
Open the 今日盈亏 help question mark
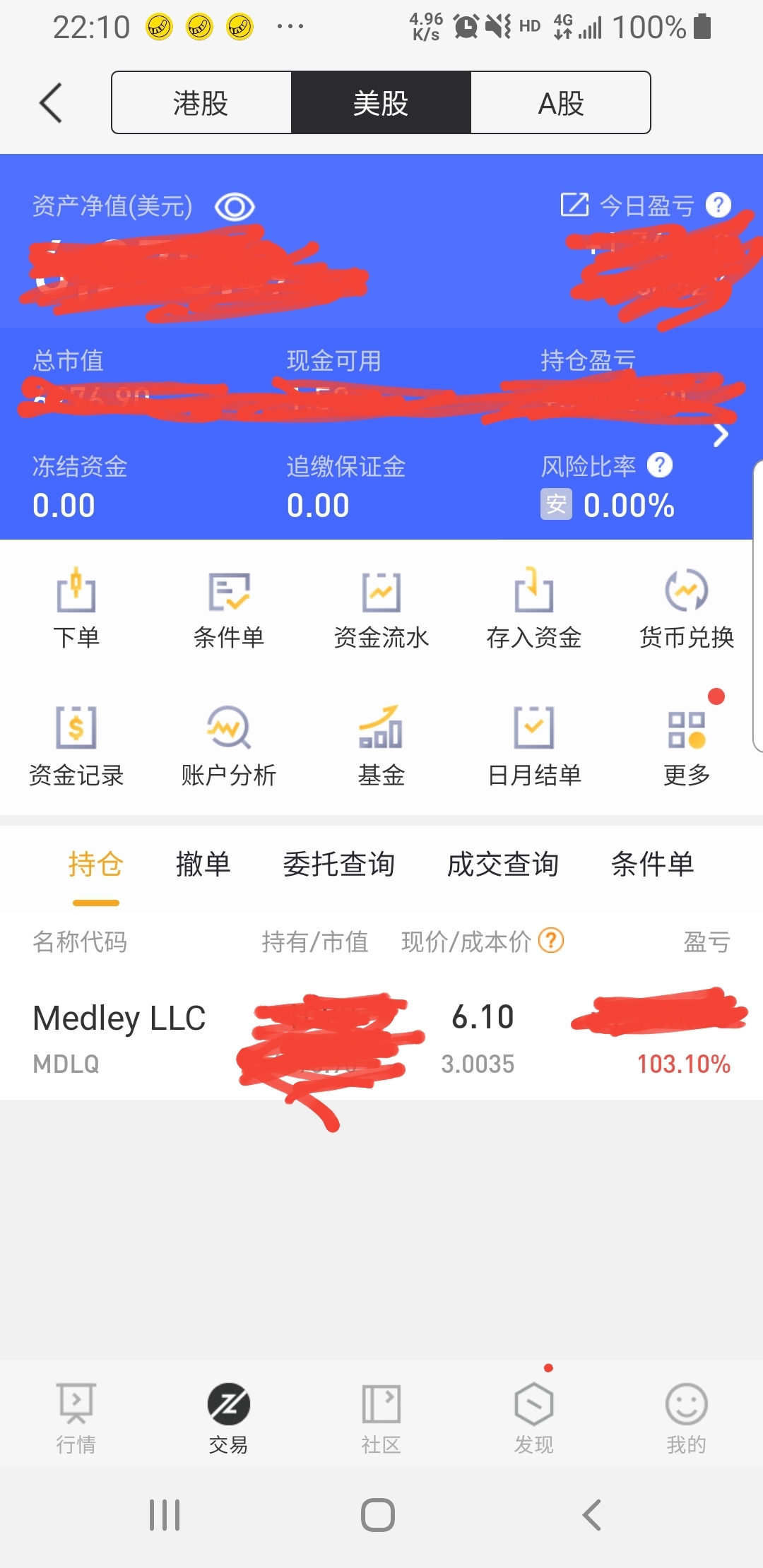tap(718, 205)
